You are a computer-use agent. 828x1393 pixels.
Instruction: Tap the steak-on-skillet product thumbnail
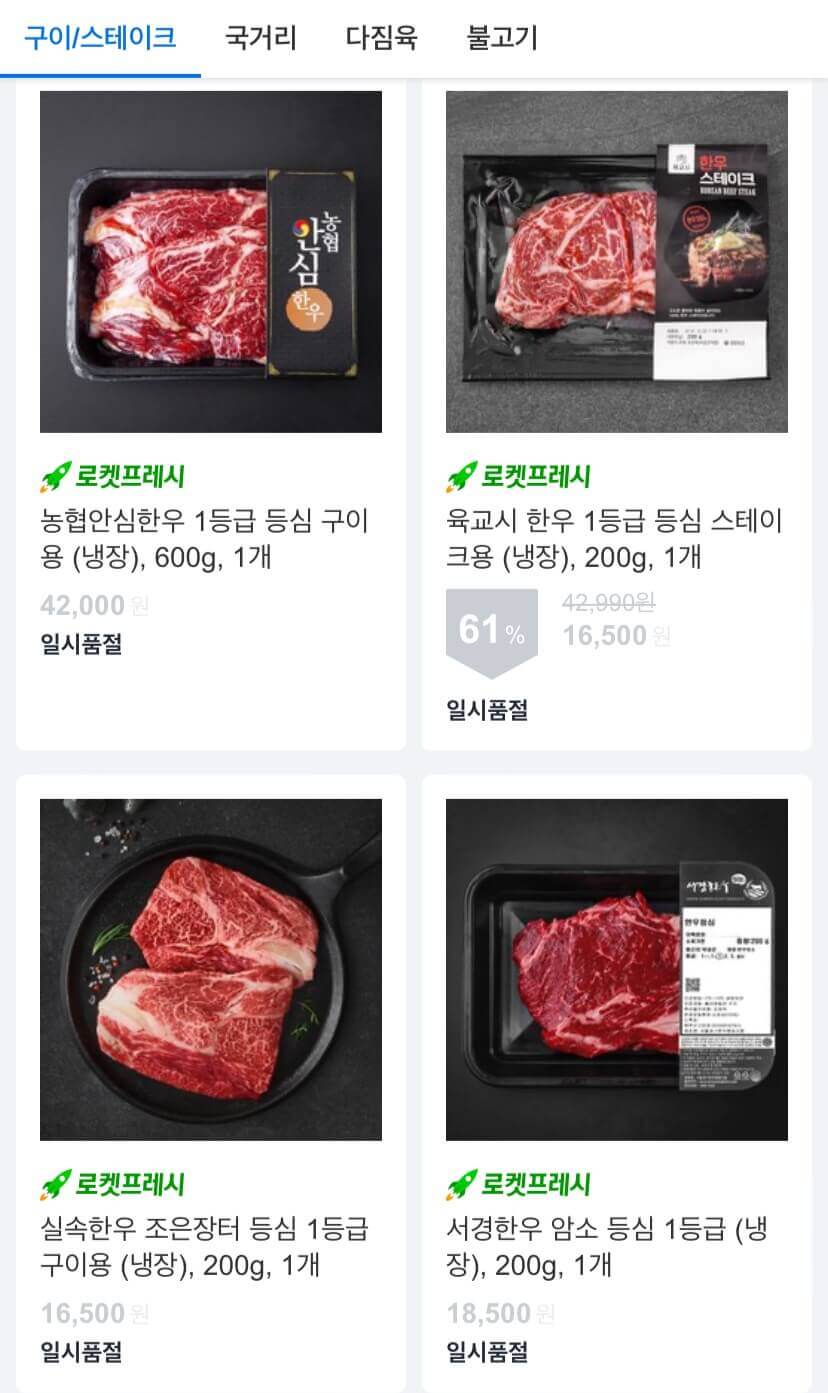click(x=210, y=970)
